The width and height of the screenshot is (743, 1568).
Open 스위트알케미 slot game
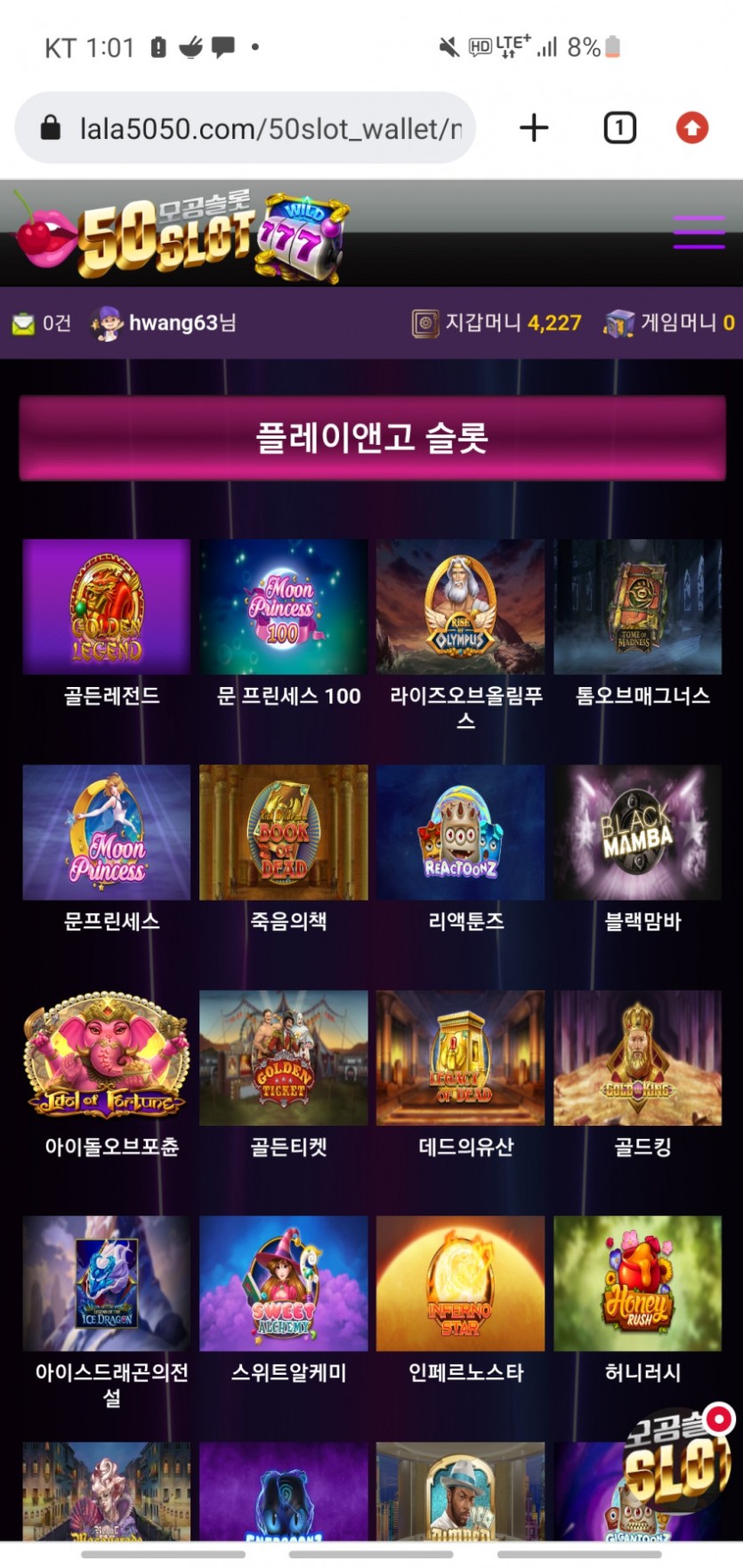tap(284, 1283)
